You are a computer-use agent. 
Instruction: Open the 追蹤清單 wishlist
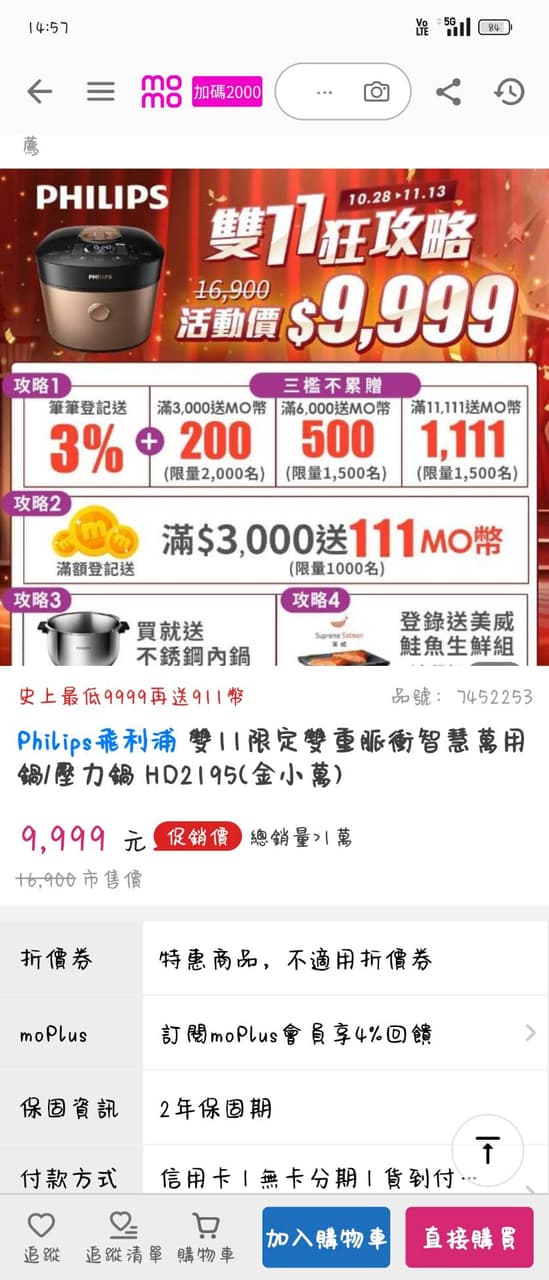[123, 1237]
